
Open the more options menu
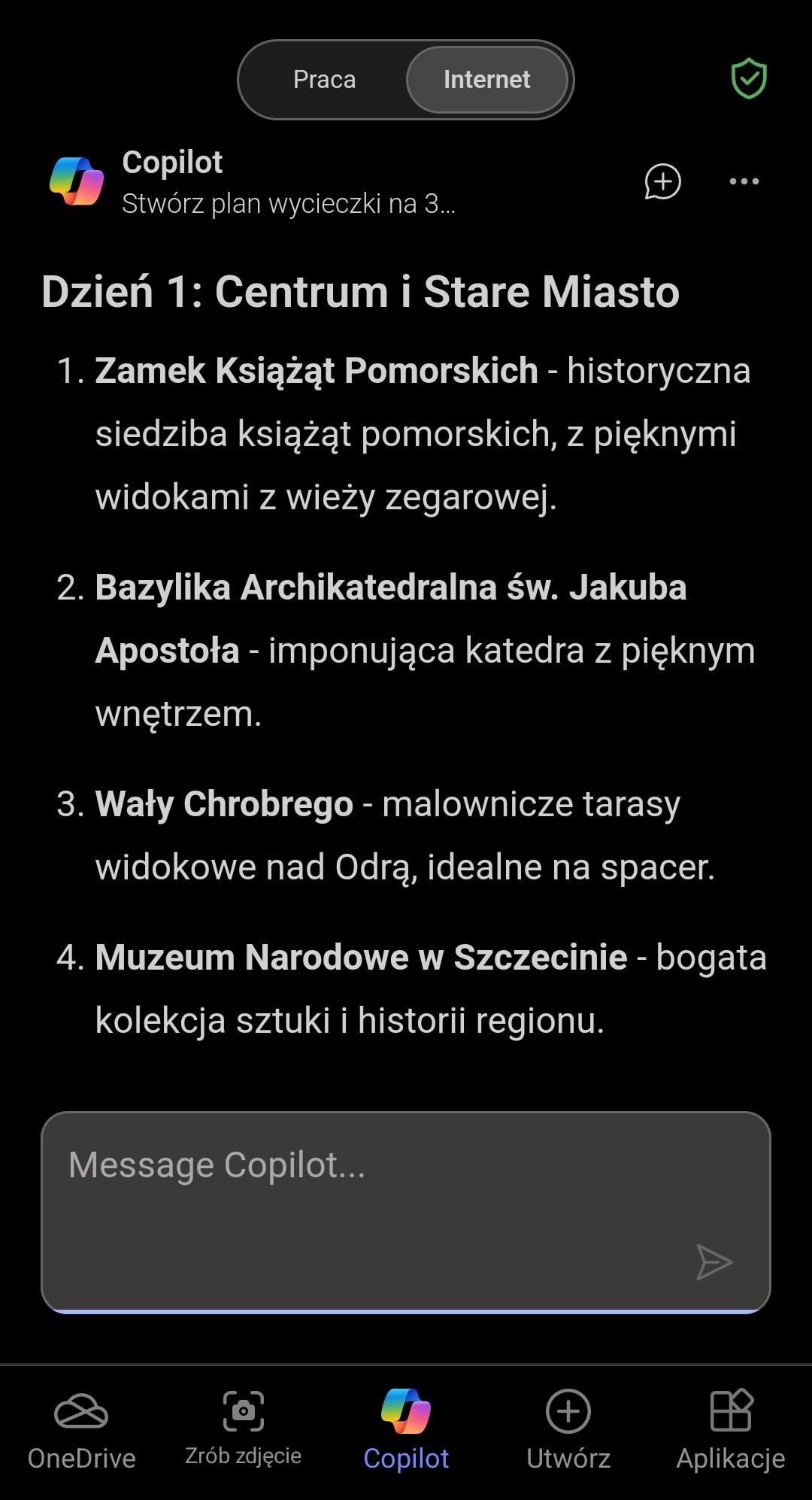tap(743, 181)
